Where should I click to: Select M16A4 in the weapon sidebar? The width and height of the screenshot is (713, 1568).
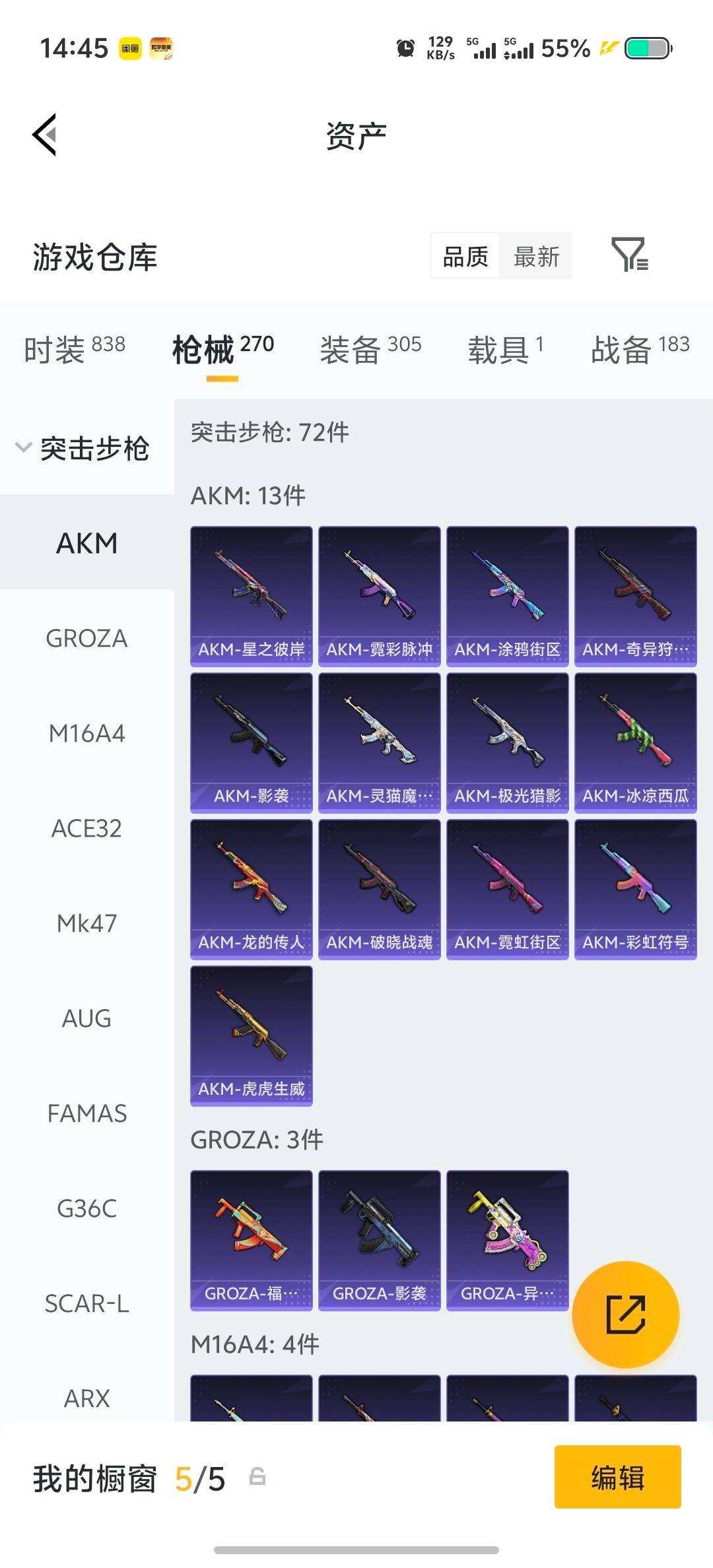pos(86,733)
